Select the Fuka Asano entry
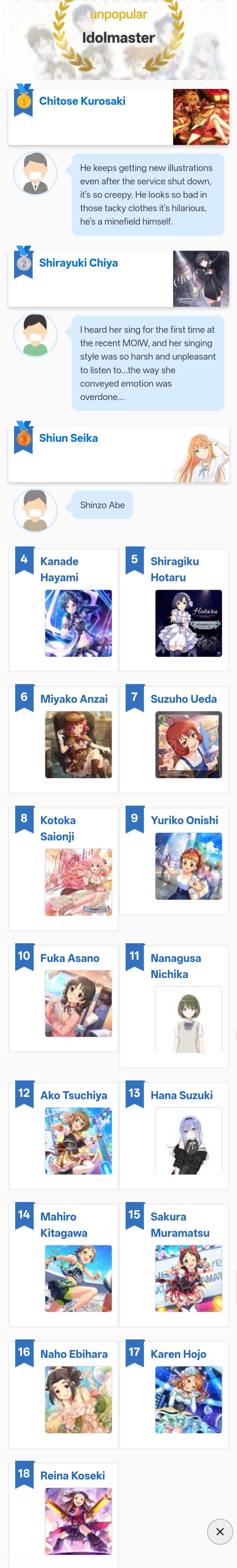This screenshot has height=1568, width=237. pos(63,998)
